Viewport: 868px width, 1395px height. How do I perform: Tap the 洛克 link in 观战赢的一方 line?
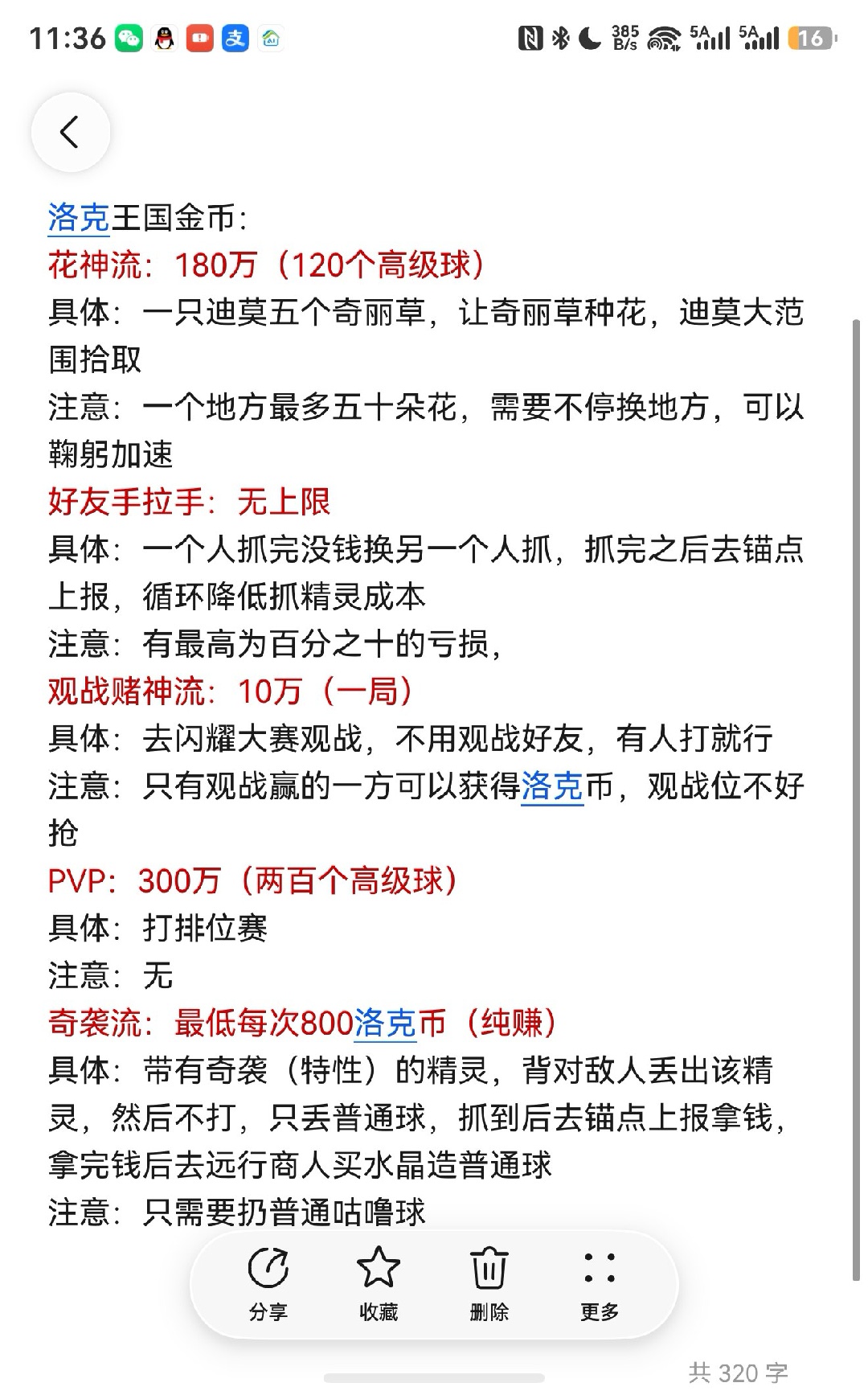(552, 786)
